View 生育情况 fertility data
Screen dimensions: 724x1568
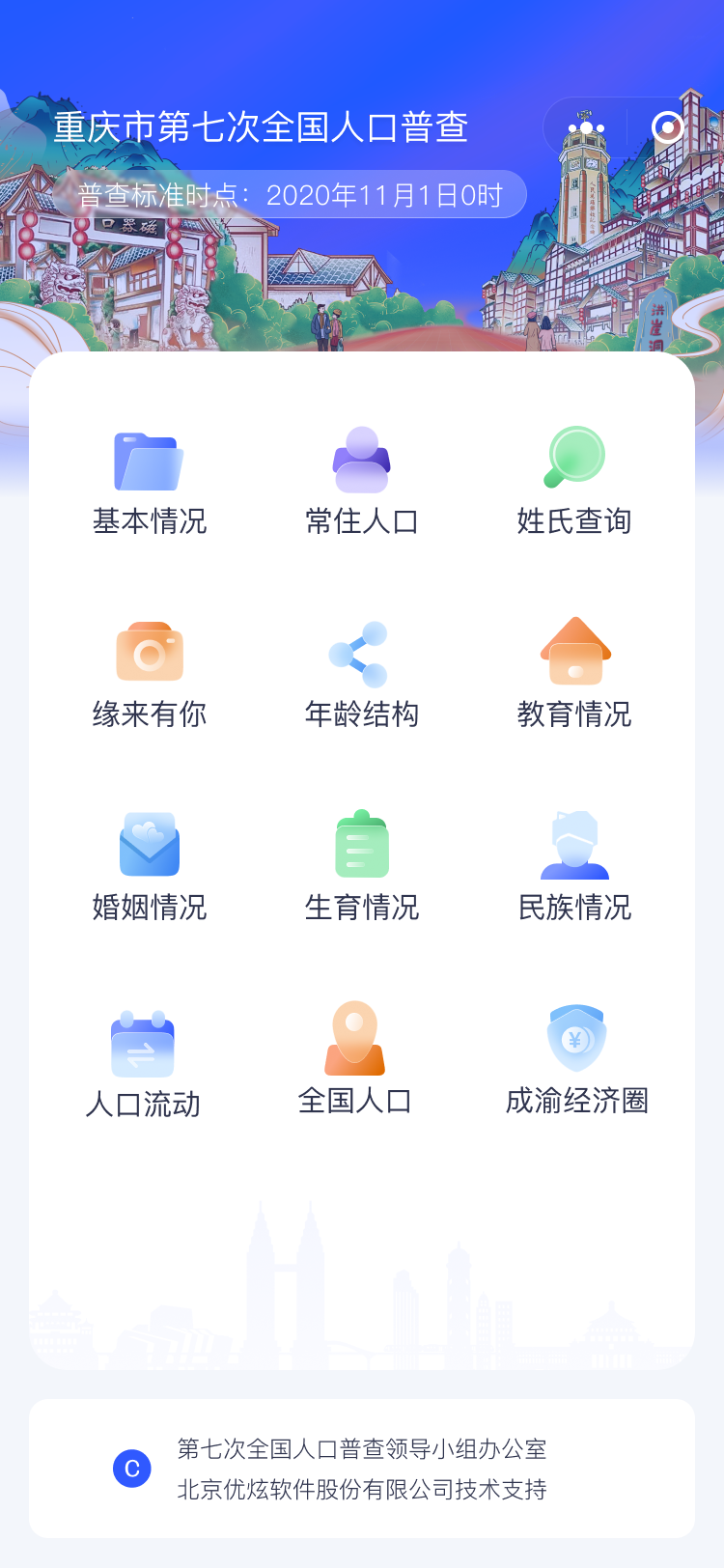(x=361, y=869)
